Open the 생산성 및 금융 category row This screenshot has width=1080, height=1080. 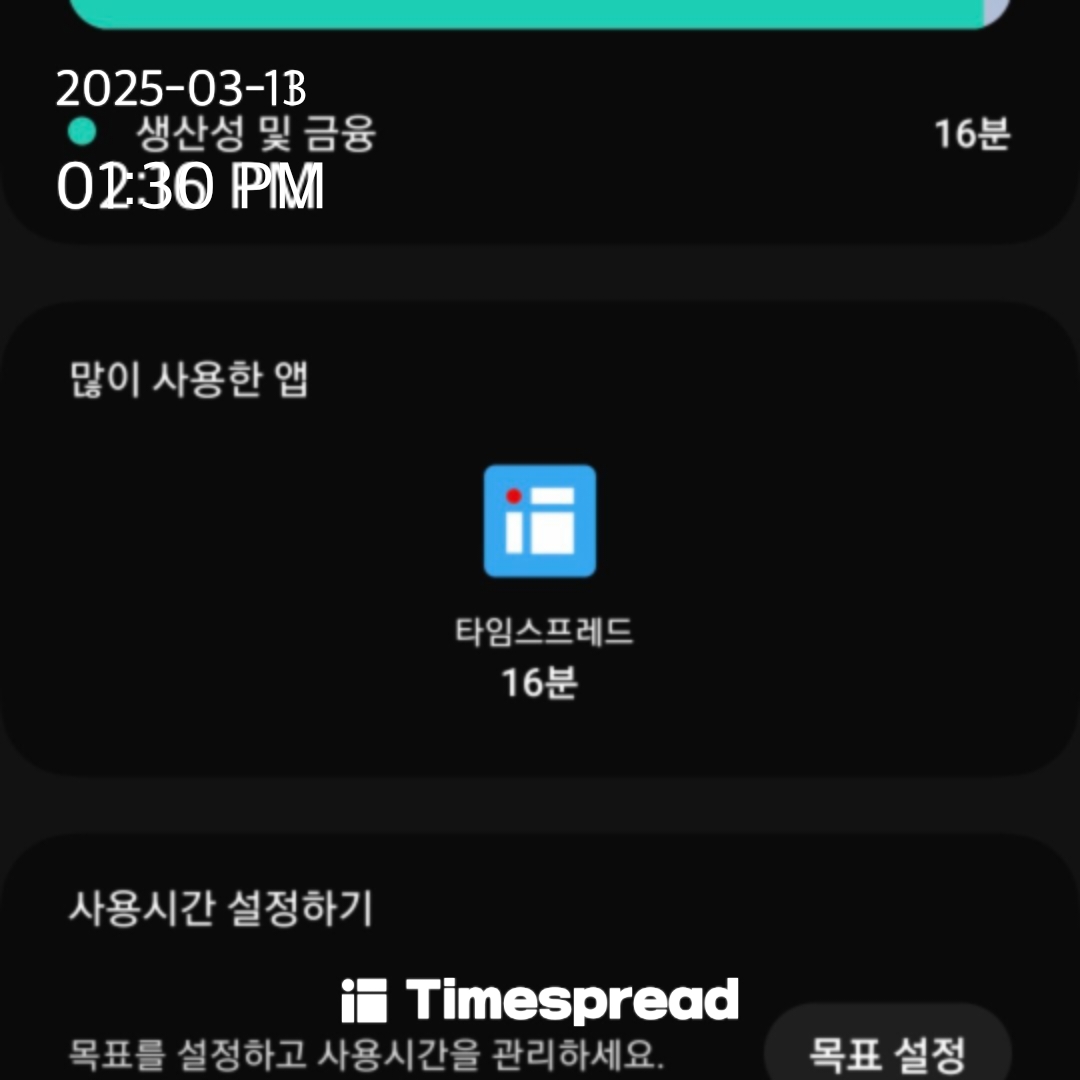point(539,133)
